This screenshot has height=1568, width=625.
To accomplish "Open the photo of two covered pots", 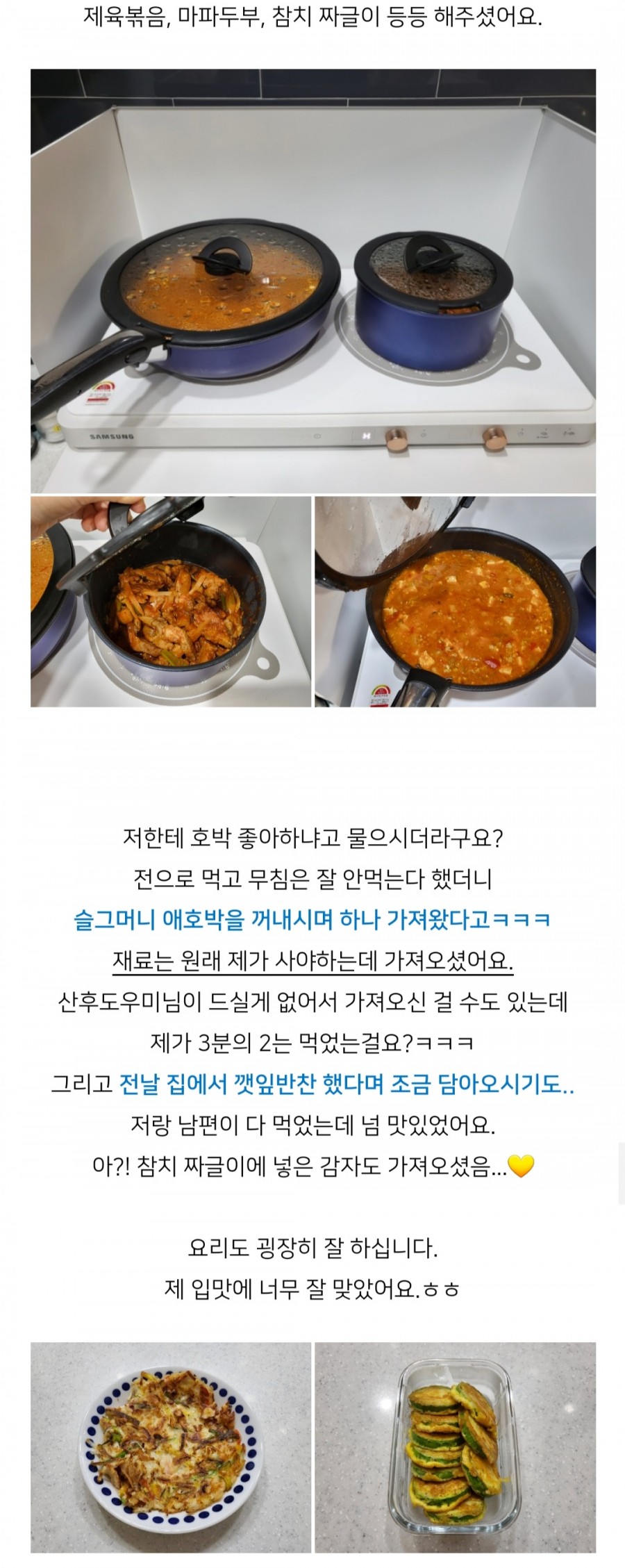I will 312,281.
